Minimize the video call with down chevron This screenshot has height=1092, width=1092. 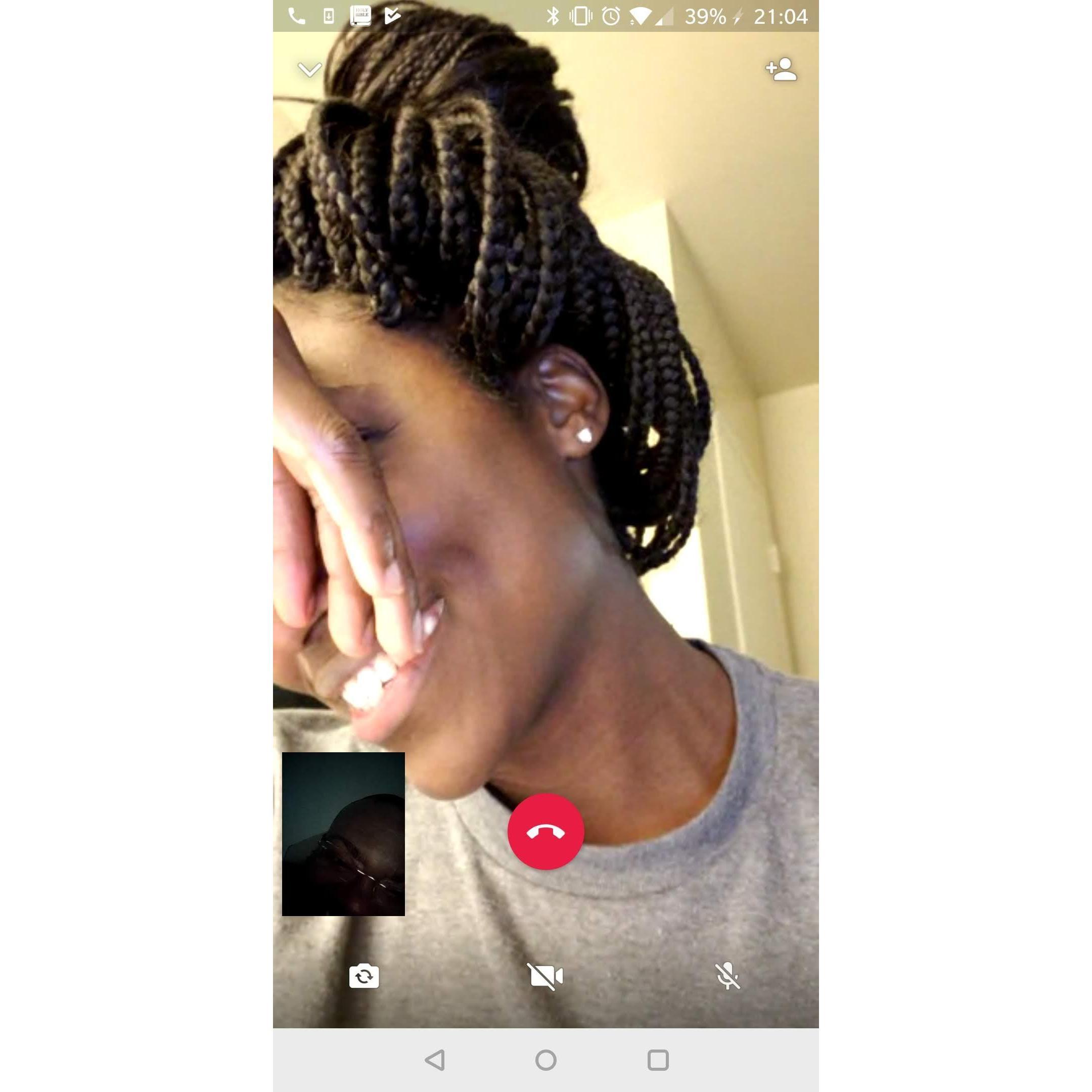point(309,70)
